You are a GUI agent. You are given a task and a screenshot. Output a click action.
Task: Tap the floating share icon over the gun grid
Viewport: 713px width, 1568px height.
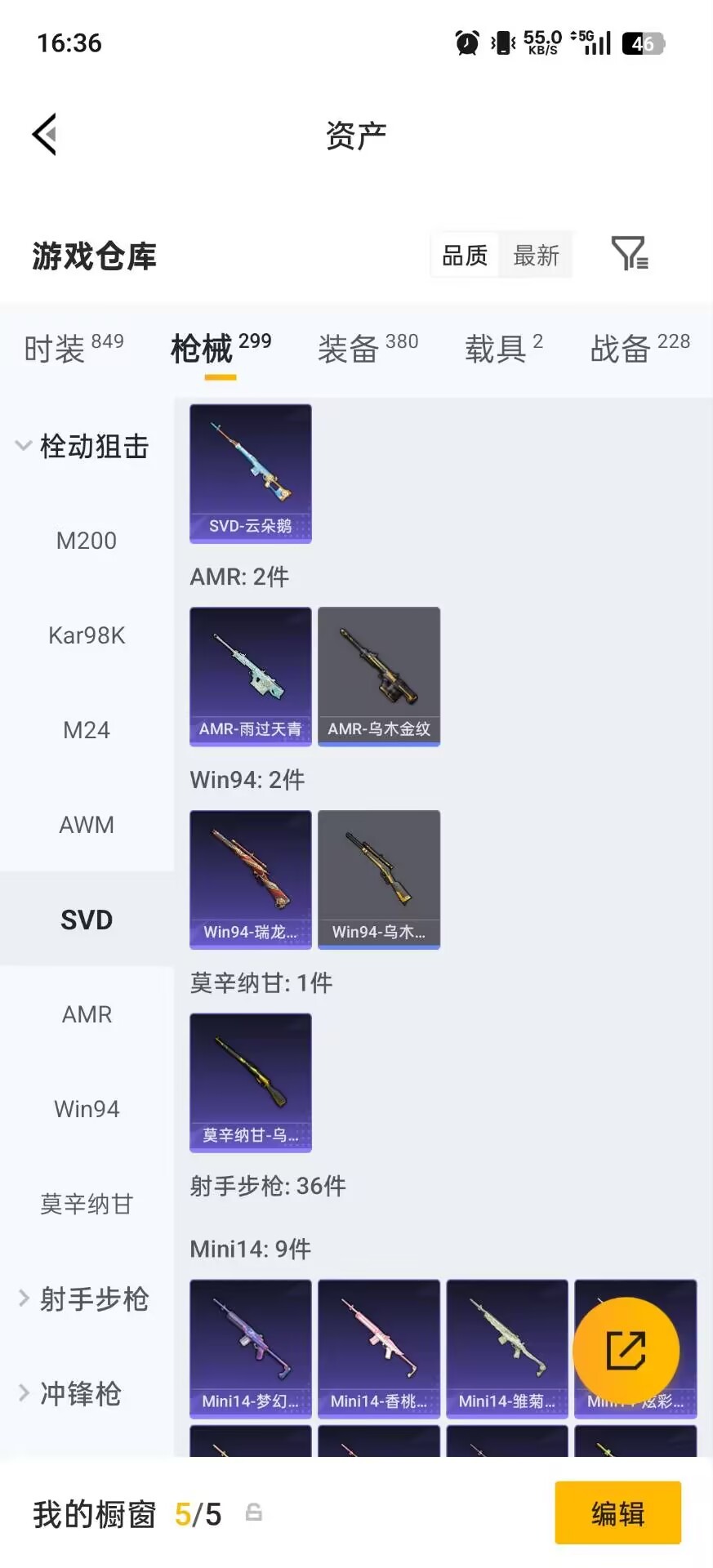tap(626, 1349)
